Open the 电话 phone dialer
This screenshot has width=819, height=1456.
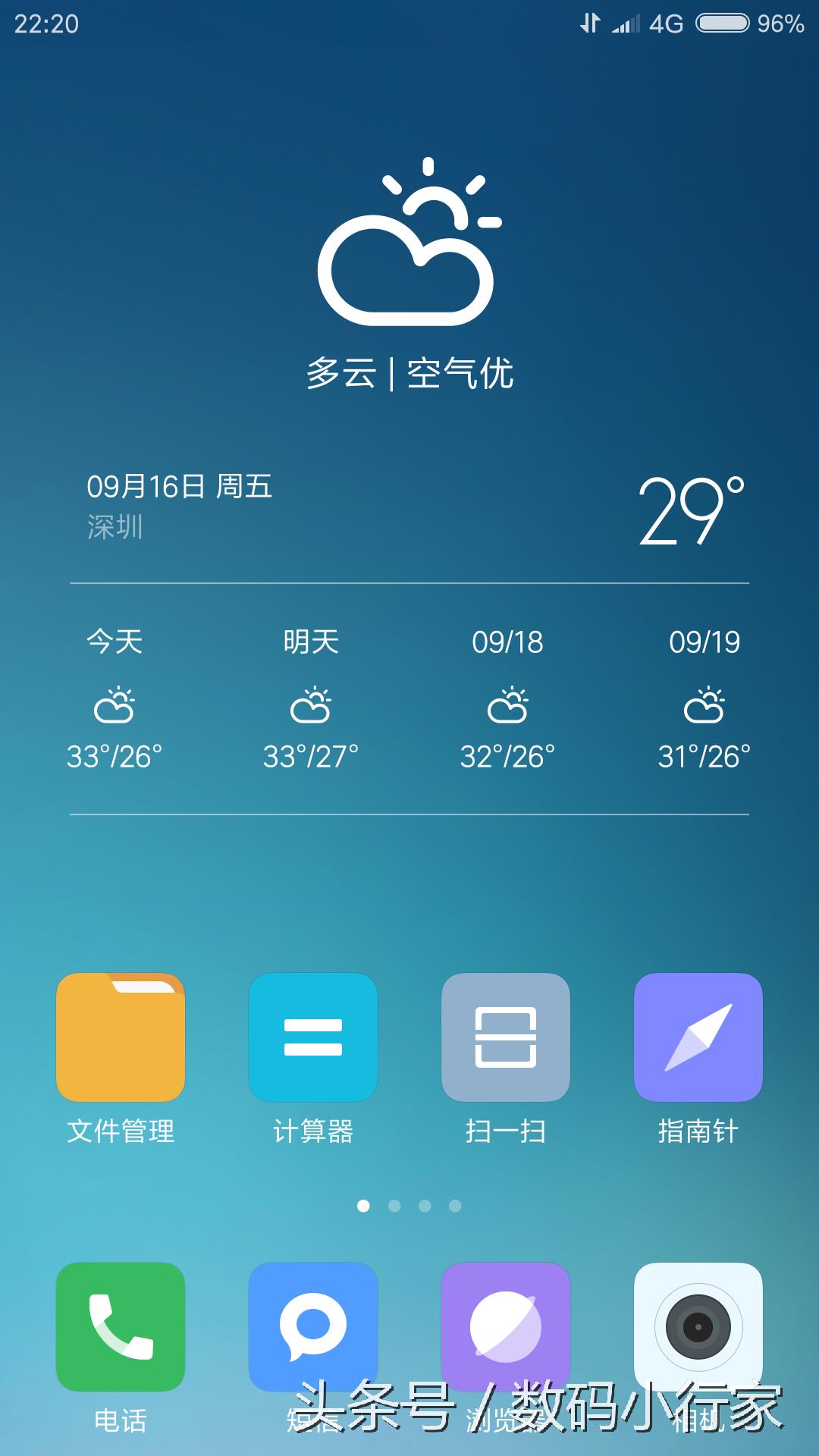pos(121,1326)
